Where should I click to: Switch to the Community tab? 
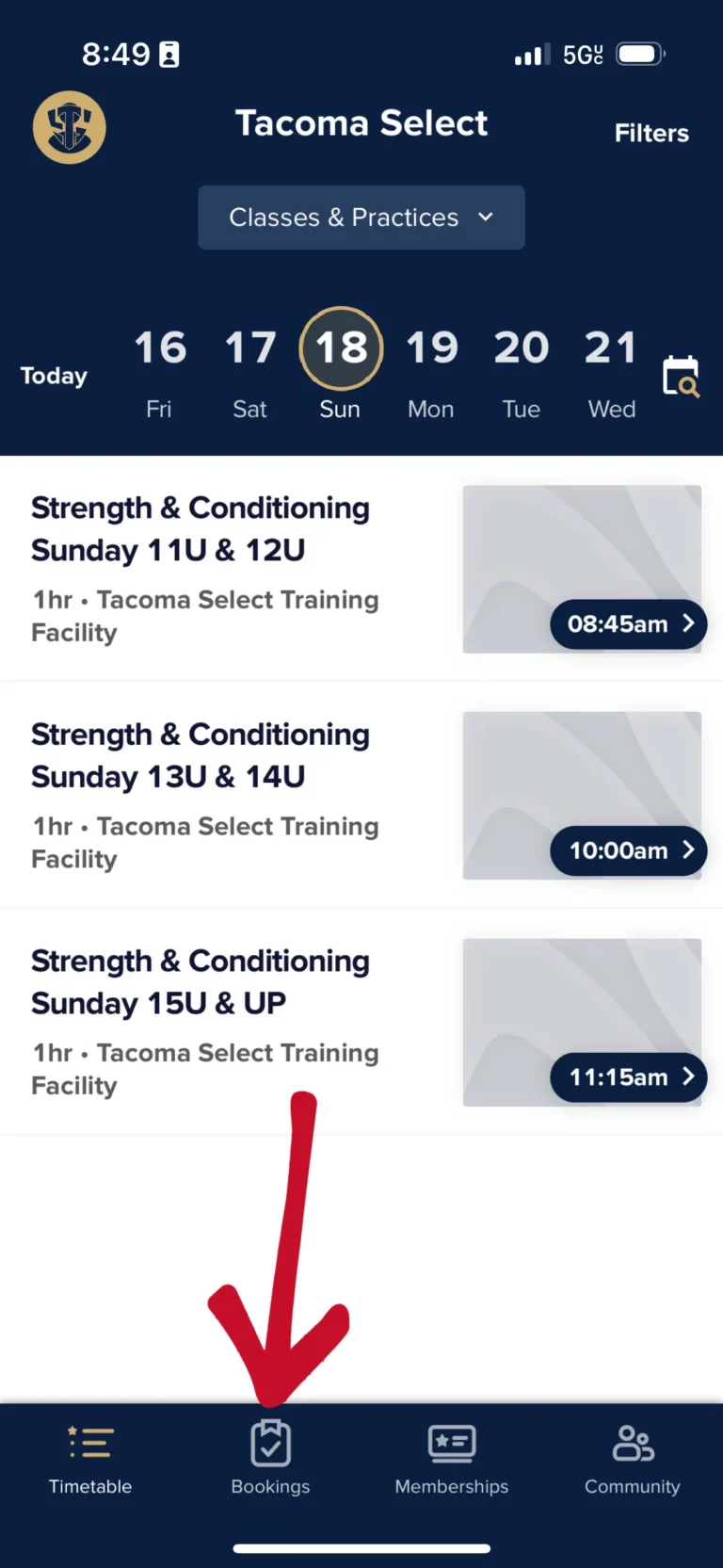click(633, 1458)
